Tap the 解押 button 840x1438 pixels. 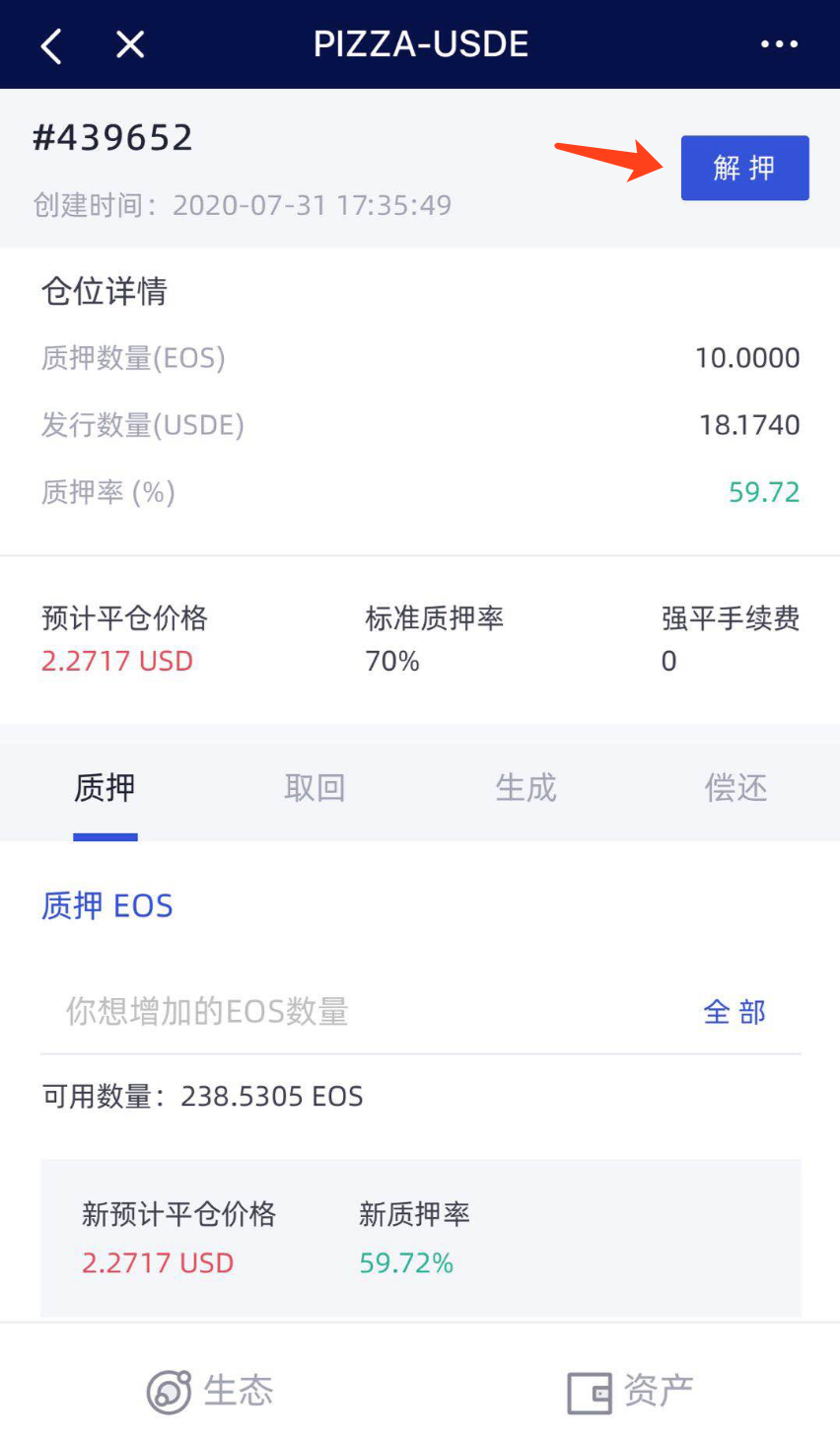[x=744, y=168]
